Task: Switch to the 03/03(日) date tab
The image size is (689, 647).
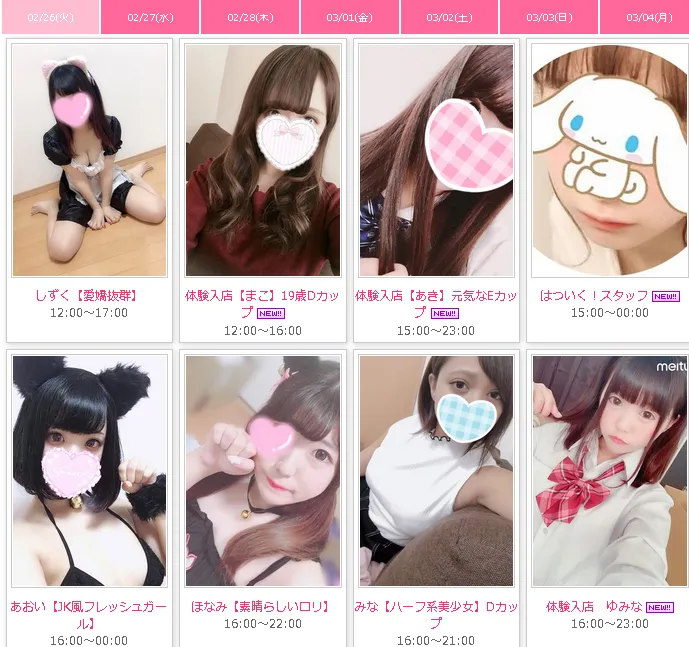Action: pyautogui.click(x=549, y=17)
